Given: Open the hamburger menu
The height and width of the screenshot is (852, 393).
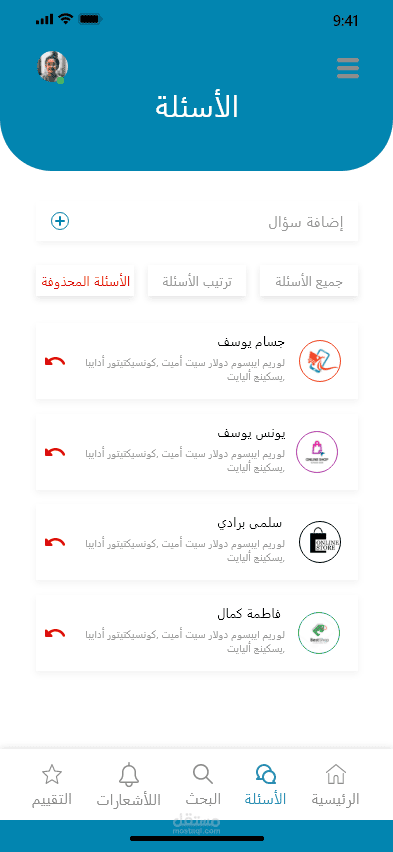Looking at the screenshot, I should 348,68.
